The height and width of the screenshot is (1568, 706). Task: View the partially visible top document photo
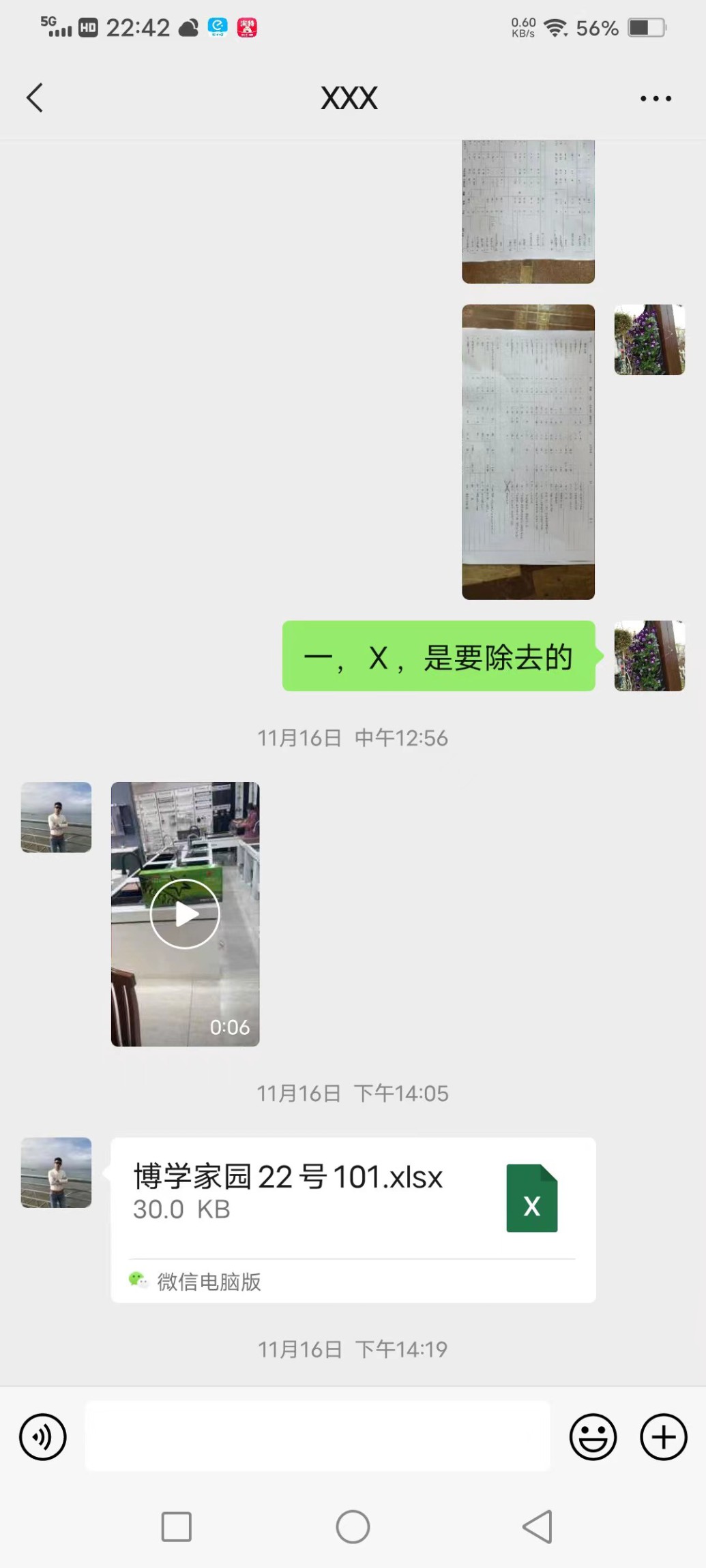tap(528, 211)
